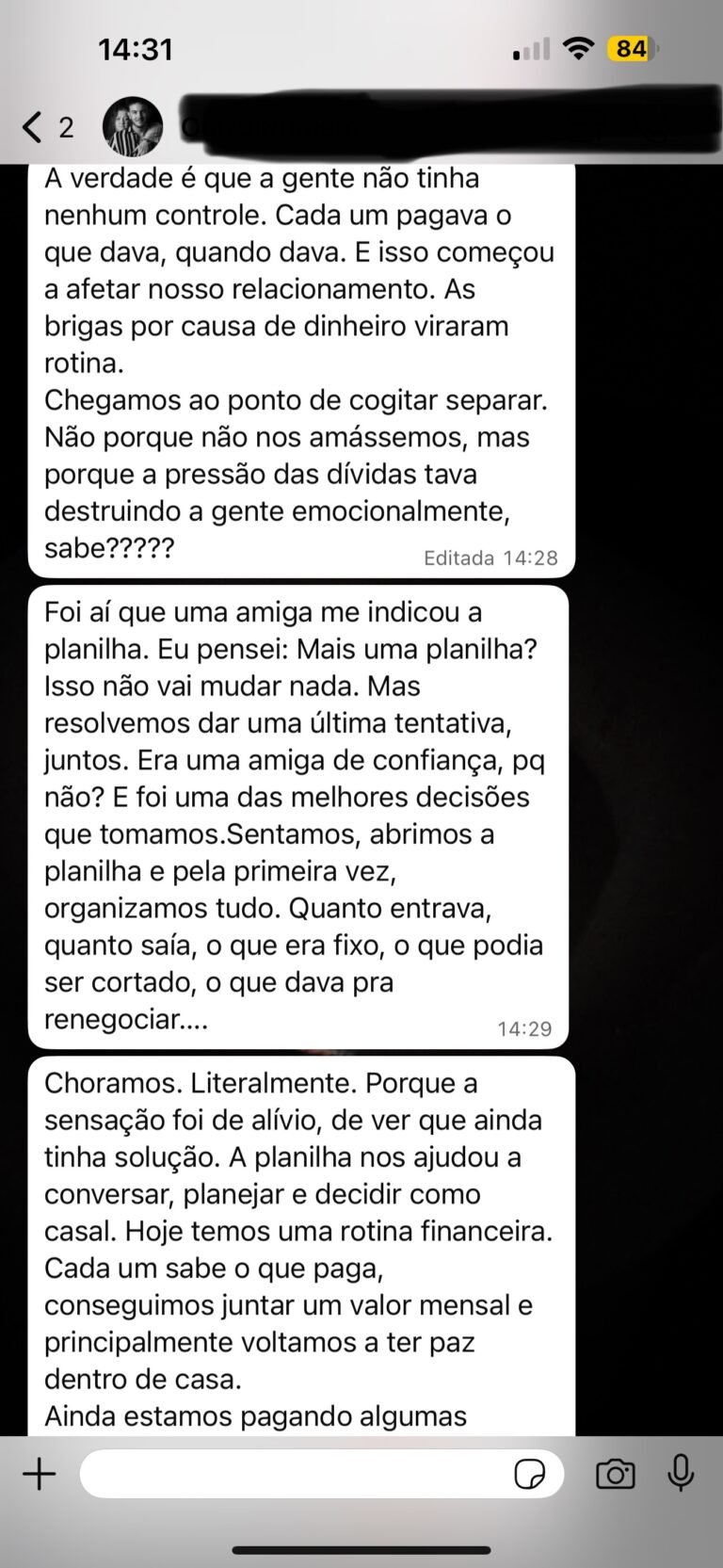
Task: Open the attachment plus menu
Action: (40, 1474)
